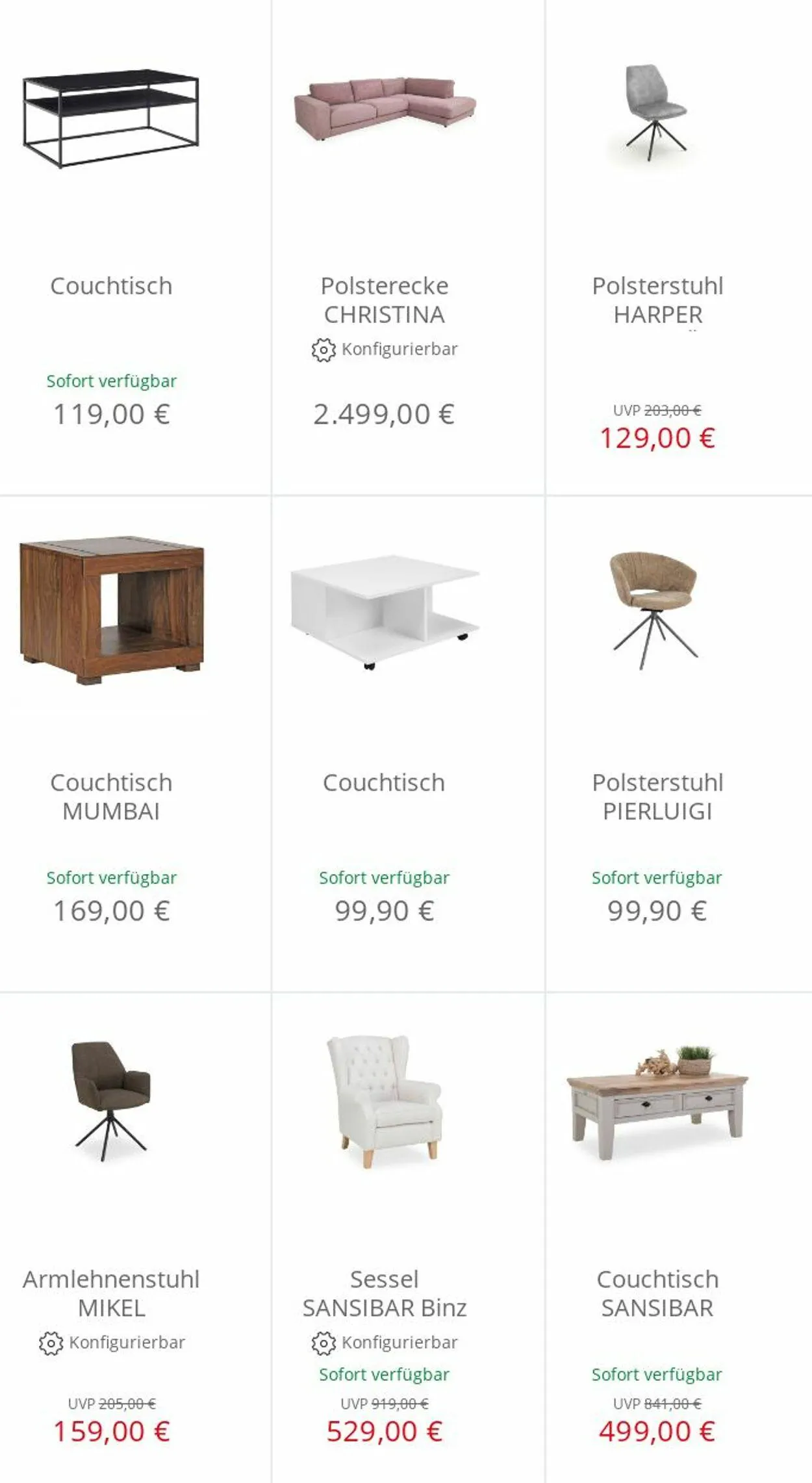Open the Couchtisch priced 119,00 €
812x1483 pixels.
tap(135, 247)
